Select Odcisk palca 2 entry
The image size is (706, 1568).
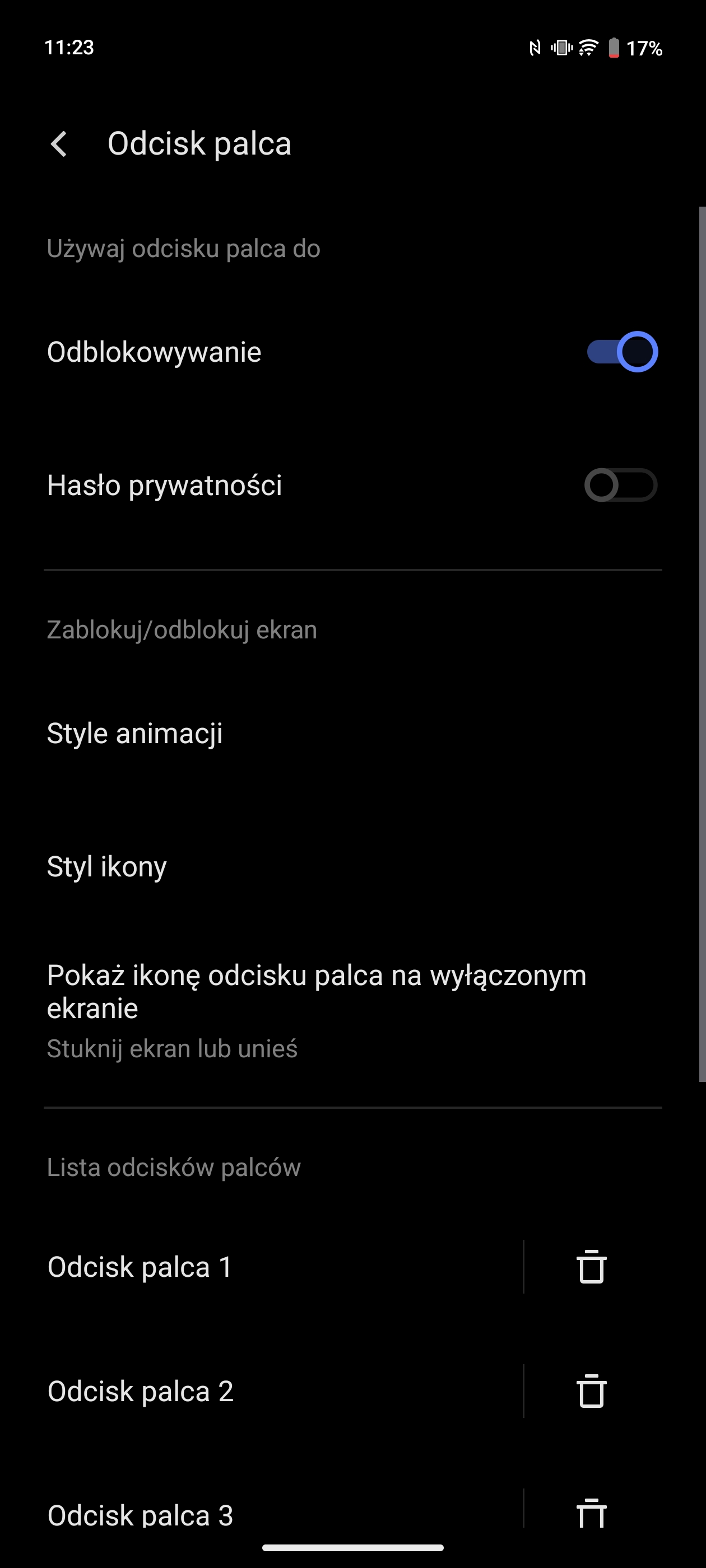pos(262,1392)
